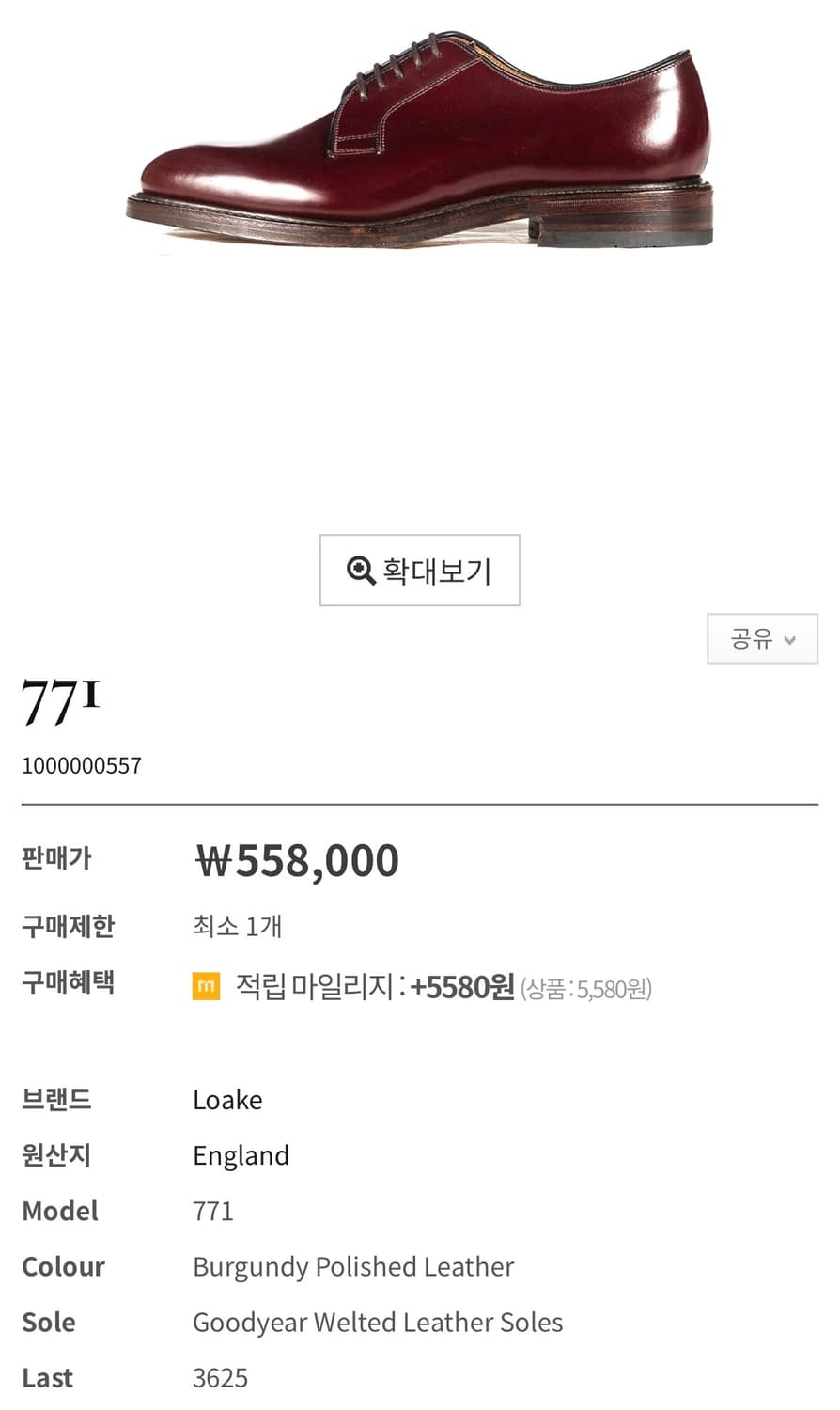The width and height of the screenshot is (840, 1410).
Task: Open the 확대보기 enlarged view
Action: pyautogui.click(x=419, y=570)
